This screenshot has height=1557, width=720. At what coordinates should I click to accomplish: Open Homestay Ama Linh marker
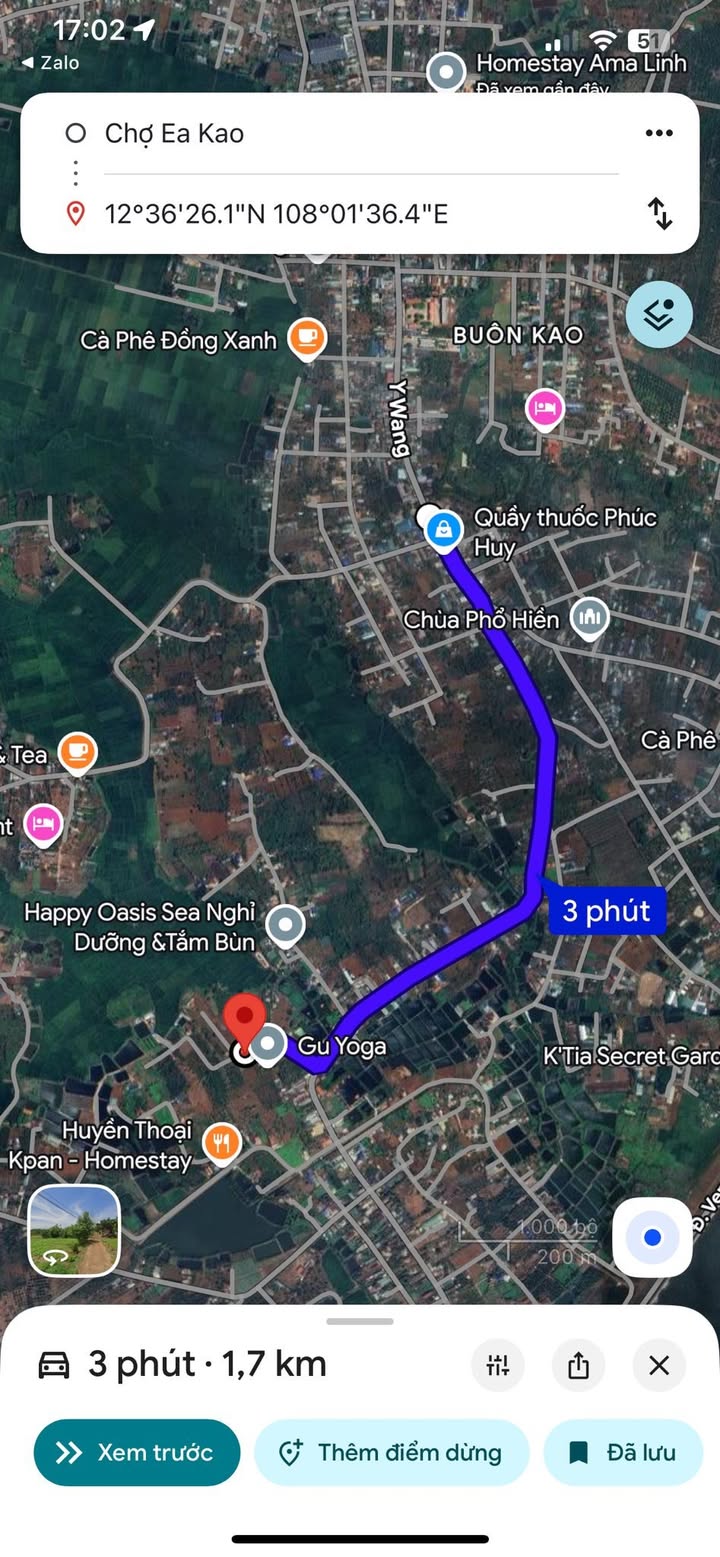pos(446,72)
